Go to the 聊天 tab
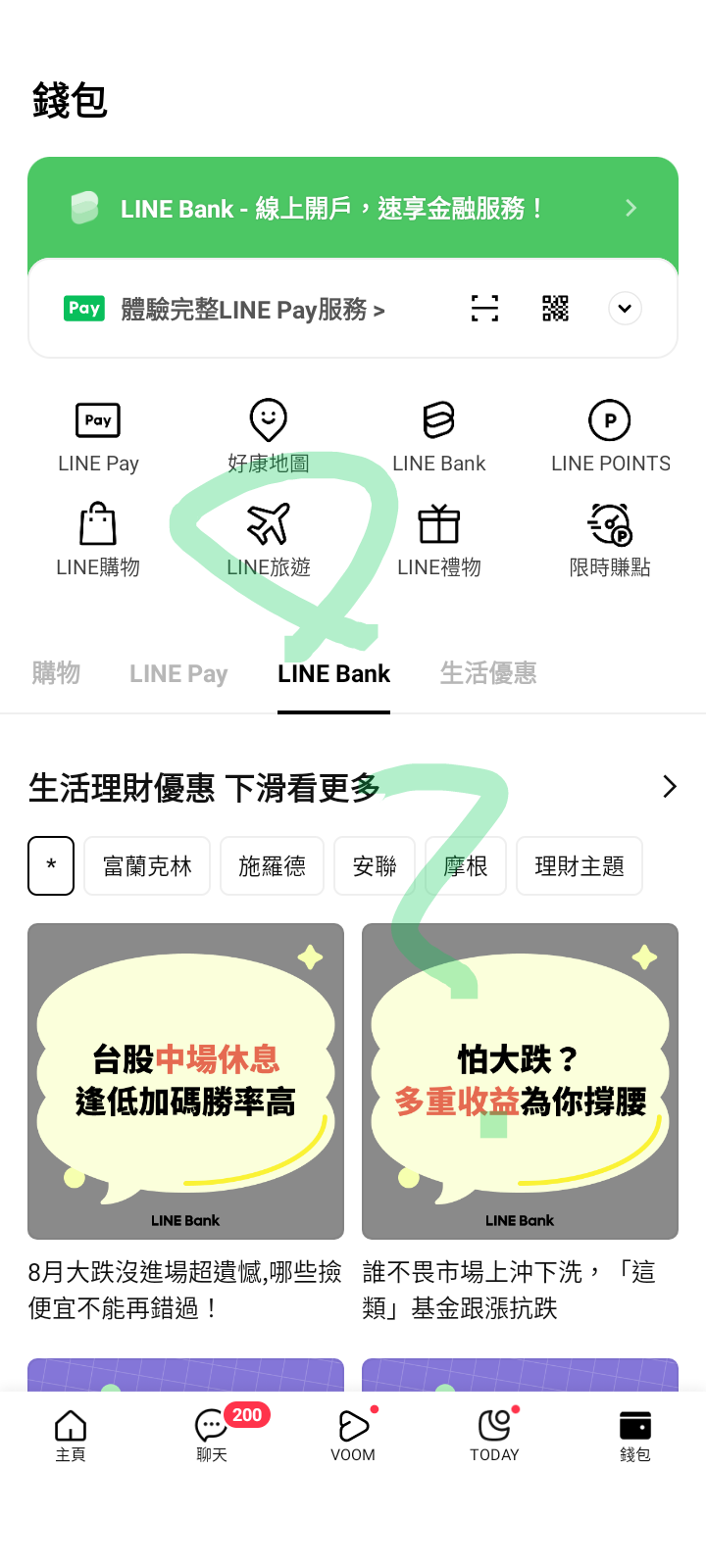706x1568 pixels. 212,1435
